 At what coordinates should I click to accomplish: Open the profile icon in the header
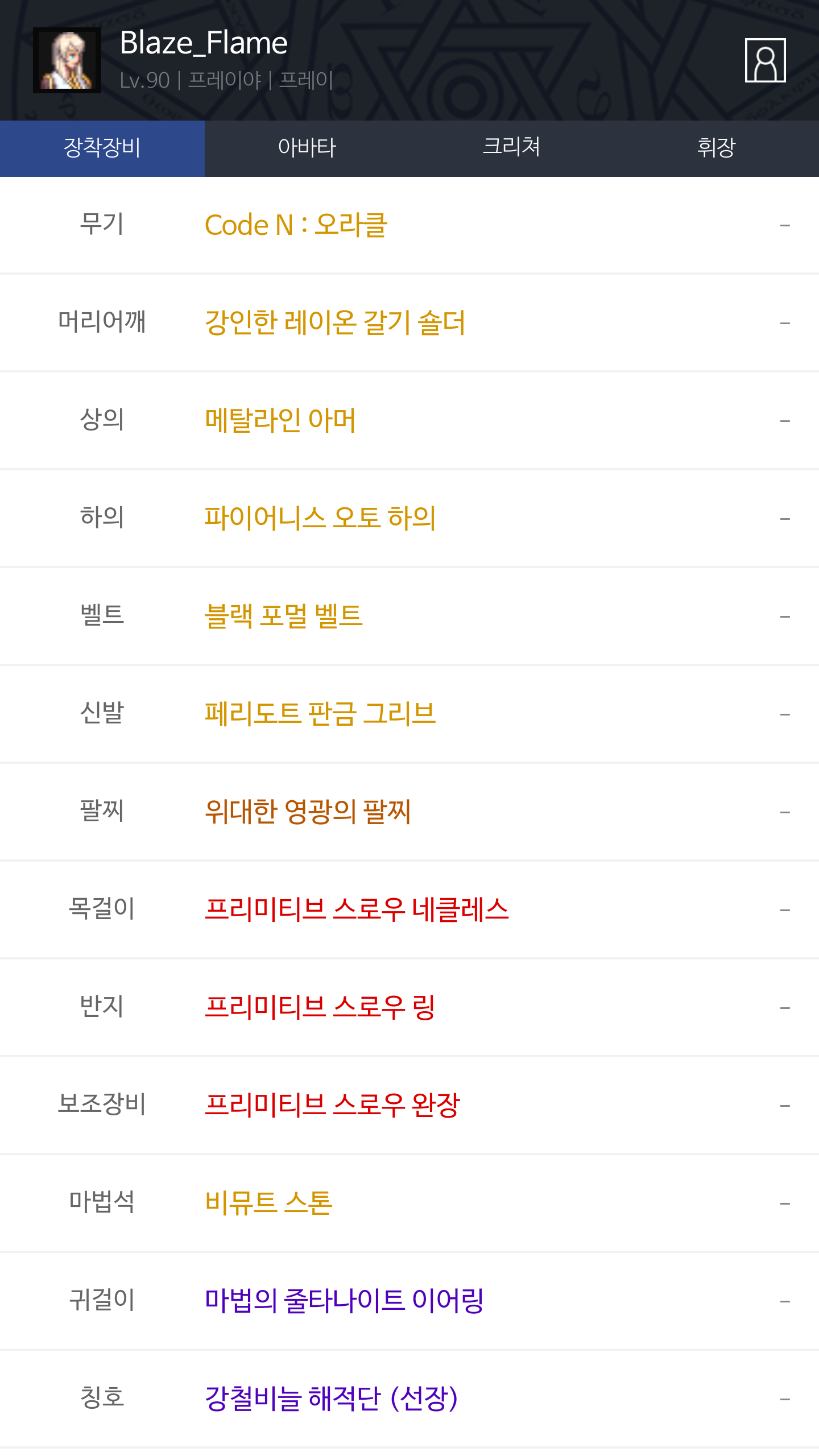coord(765,60)
